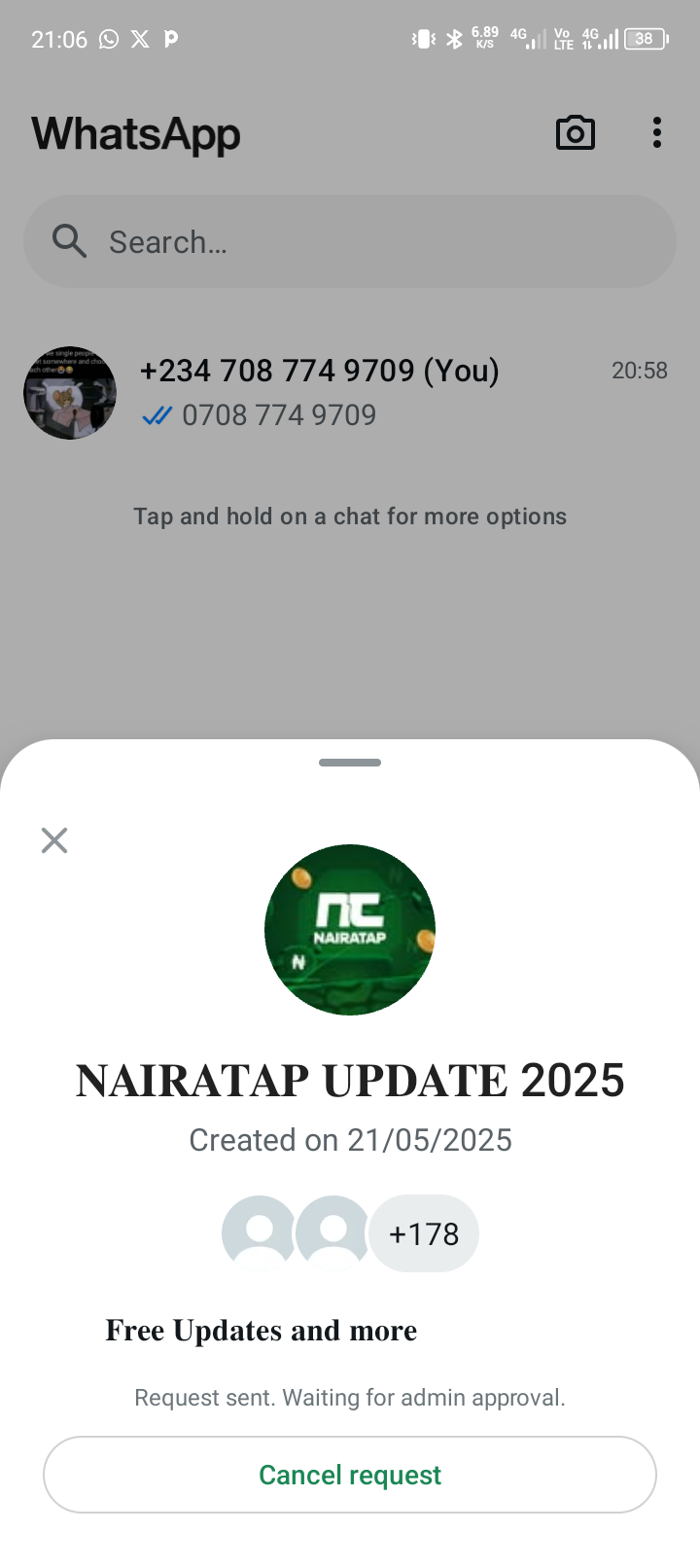Screen dimensions: 700x1568
Task: Open the three-dot overflow menu
Action: tap(657, 133)
